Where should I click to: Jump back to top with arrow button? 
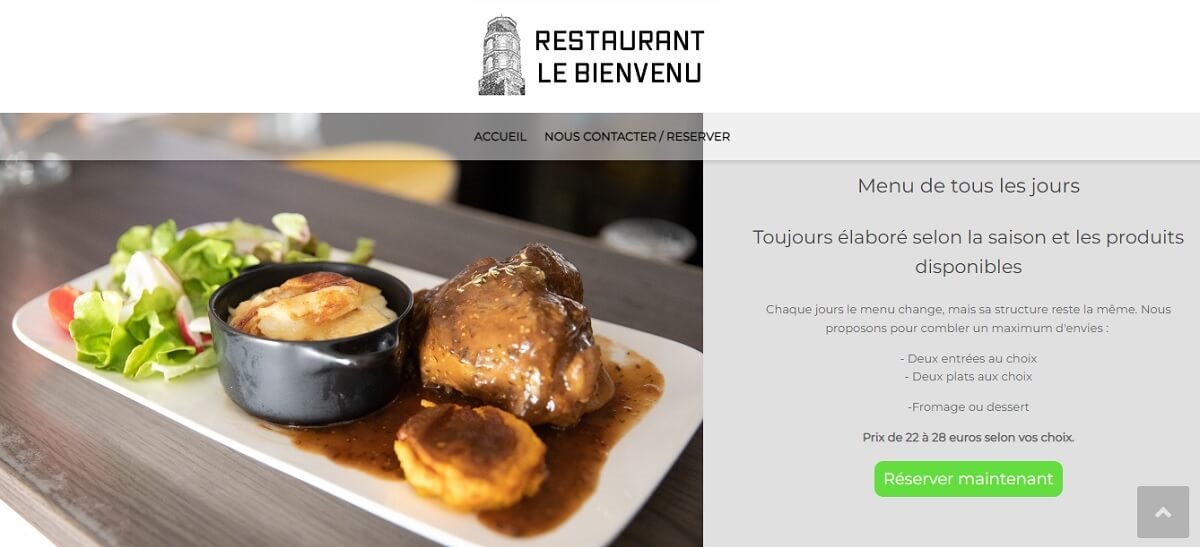(1162, 512)
